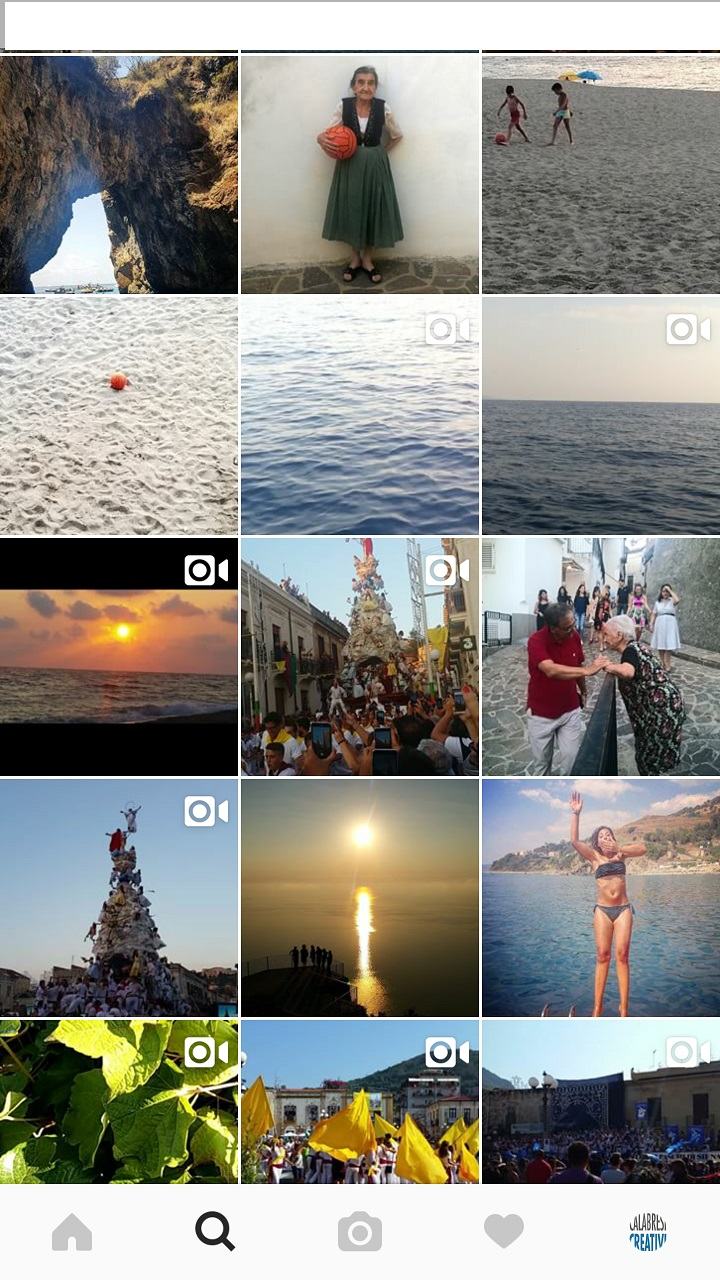Open the orange ball on sand photo

[x=119, y=415]
